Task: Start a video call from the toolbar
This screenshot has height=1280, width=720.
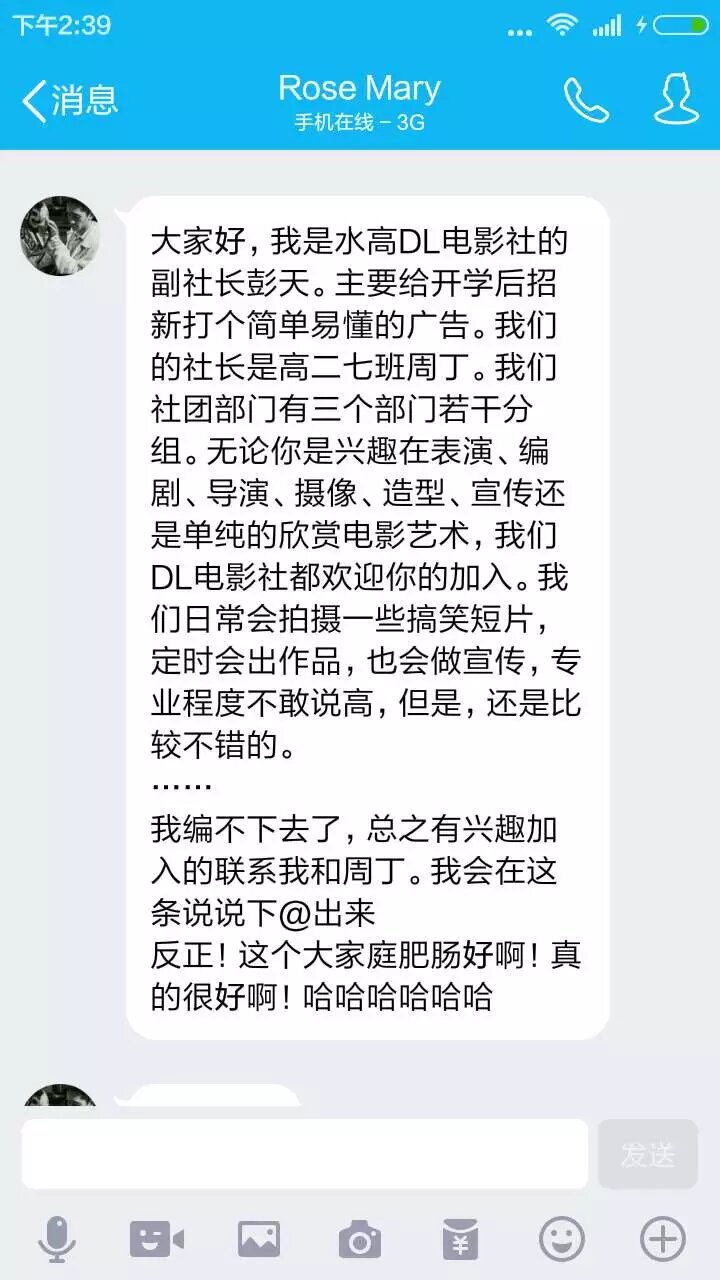Action: coord(157,1240)
